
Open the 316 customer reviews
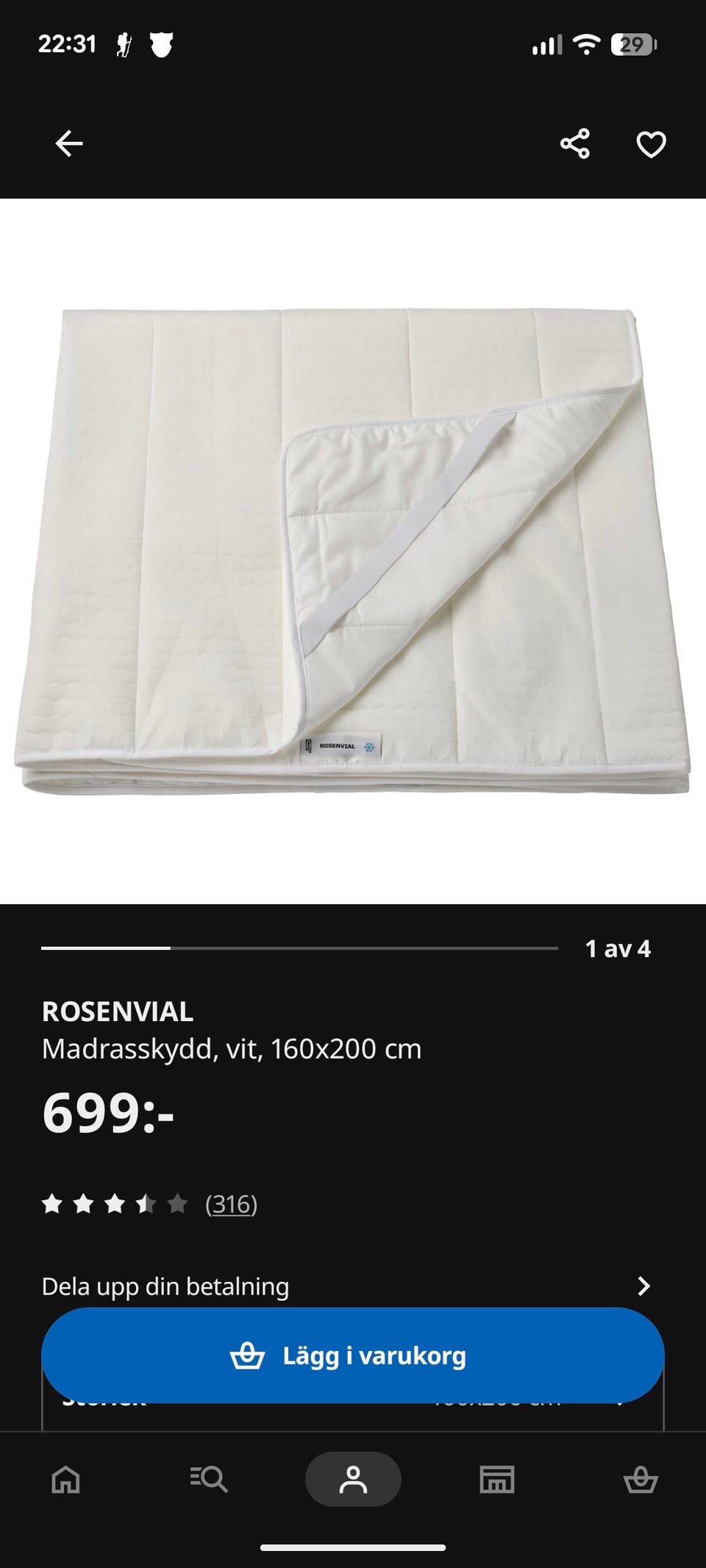coord(231,1204)
